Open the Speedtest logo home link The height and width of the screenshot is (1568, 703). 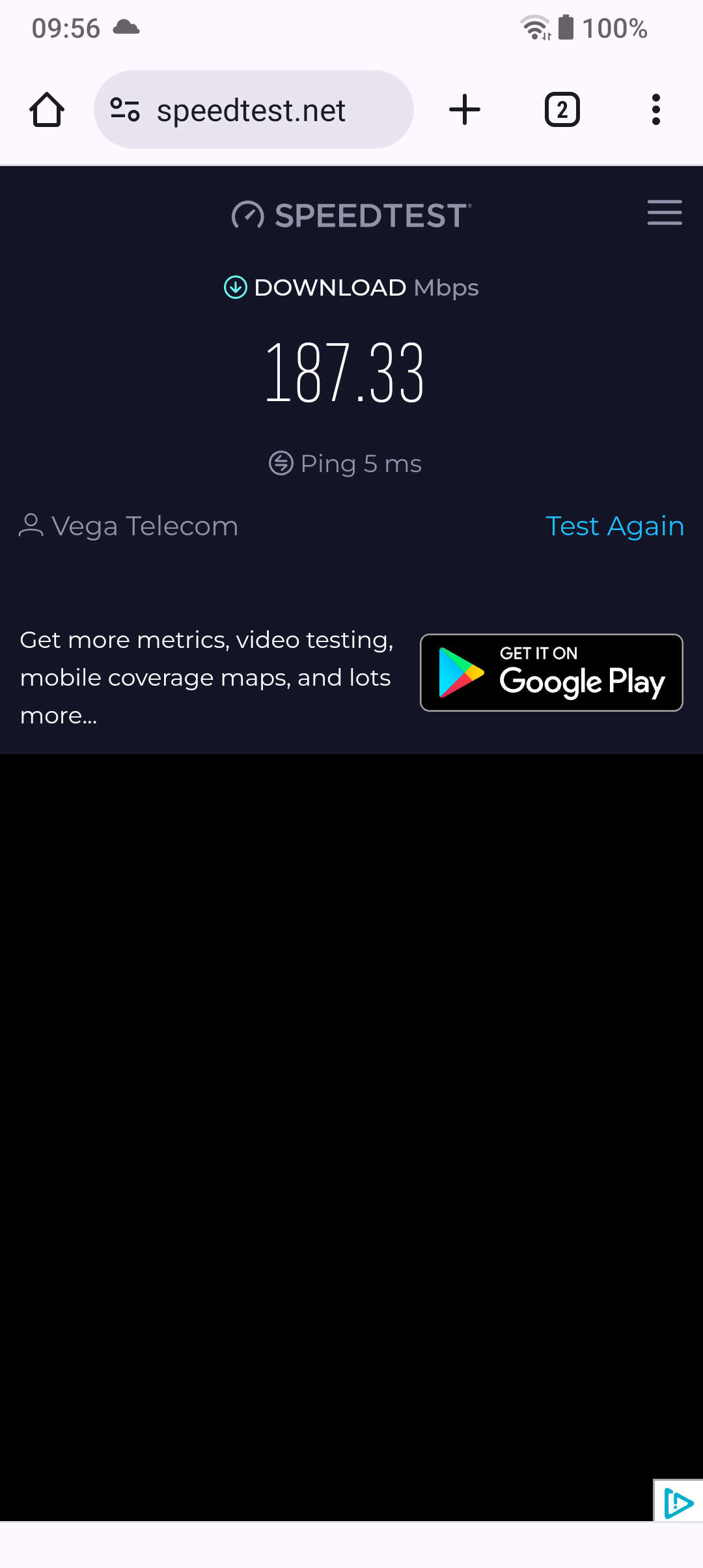[x=351, y=216]
